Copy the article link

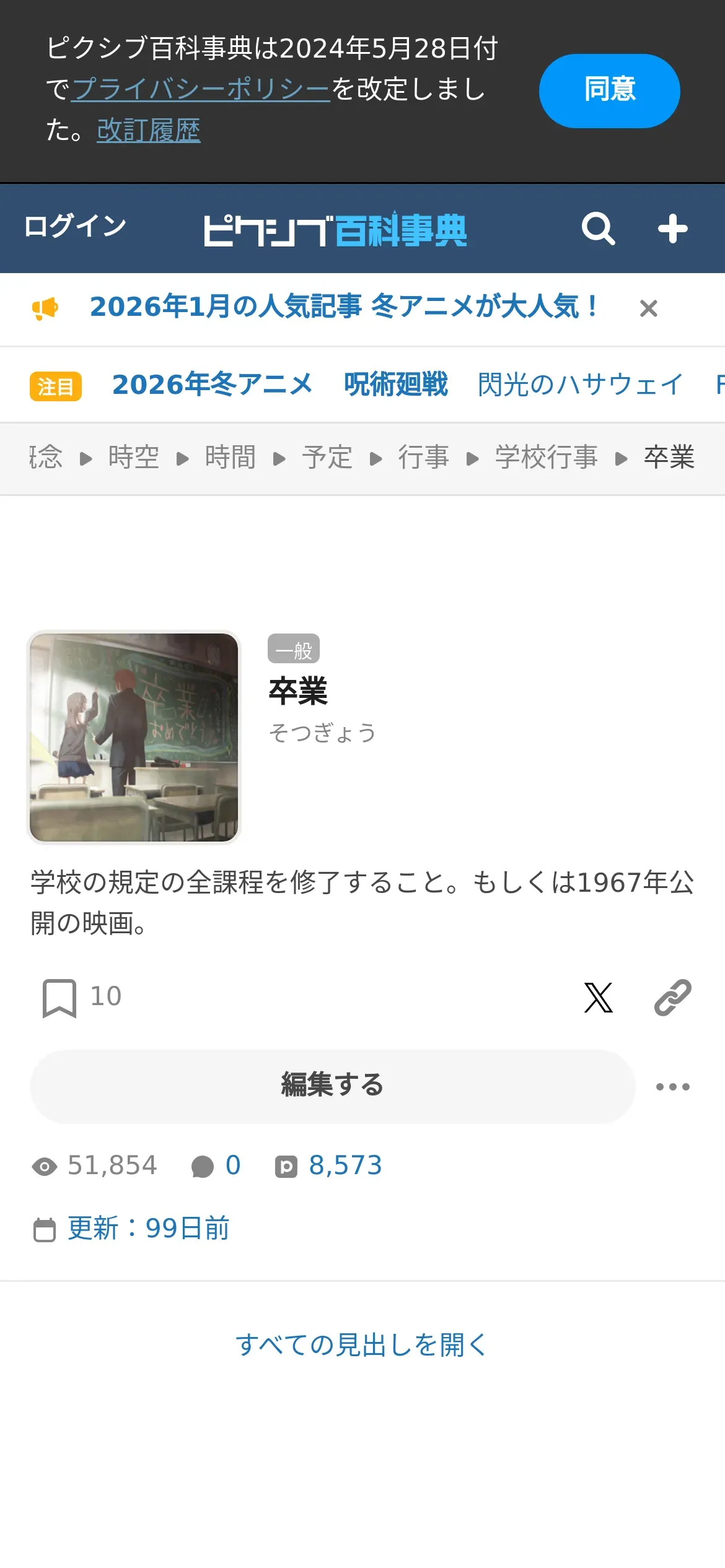point(672,997)
